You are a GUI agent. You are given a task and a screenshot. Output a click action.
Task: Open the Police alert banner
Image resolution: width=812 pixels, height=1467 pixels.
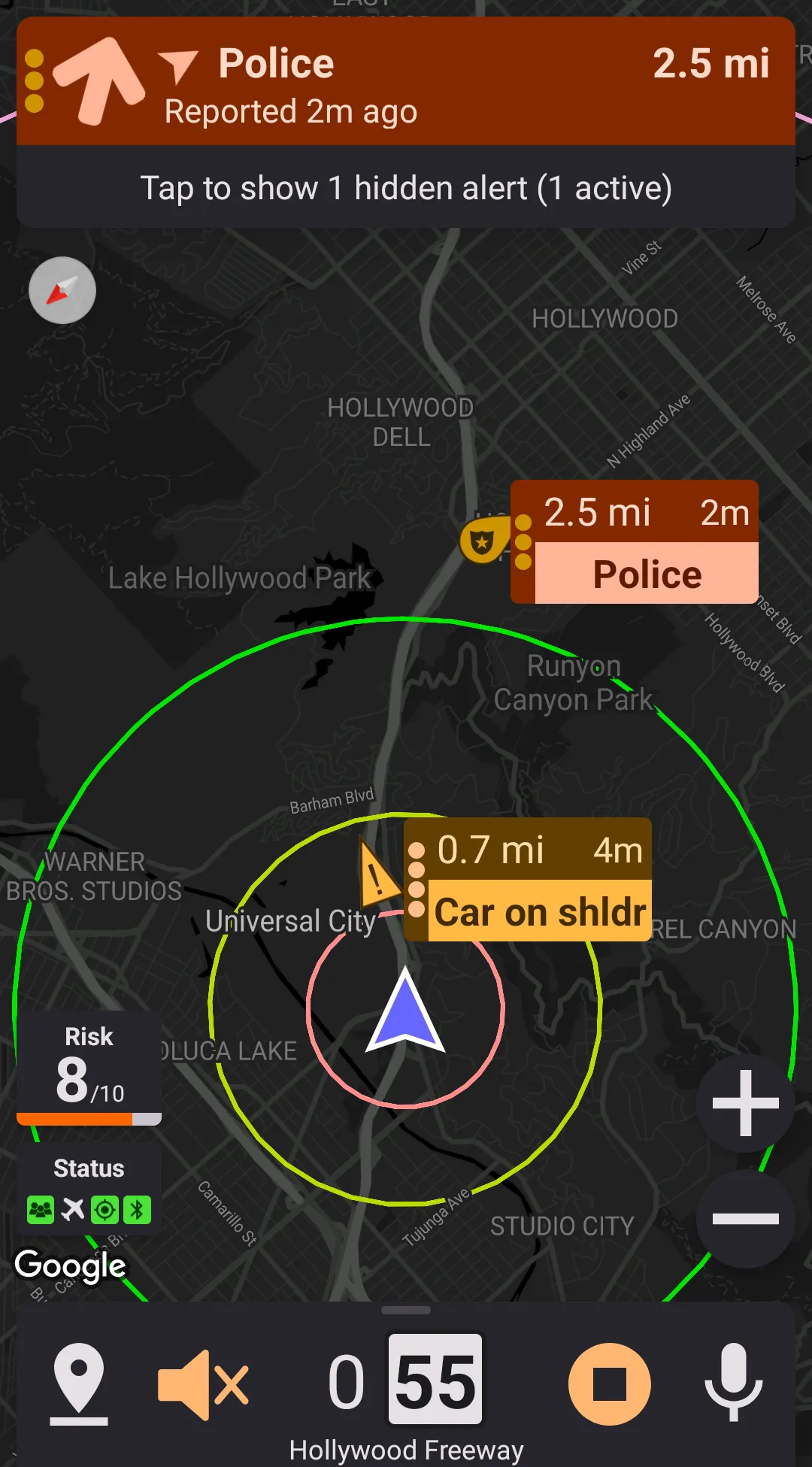coord(406,83)
